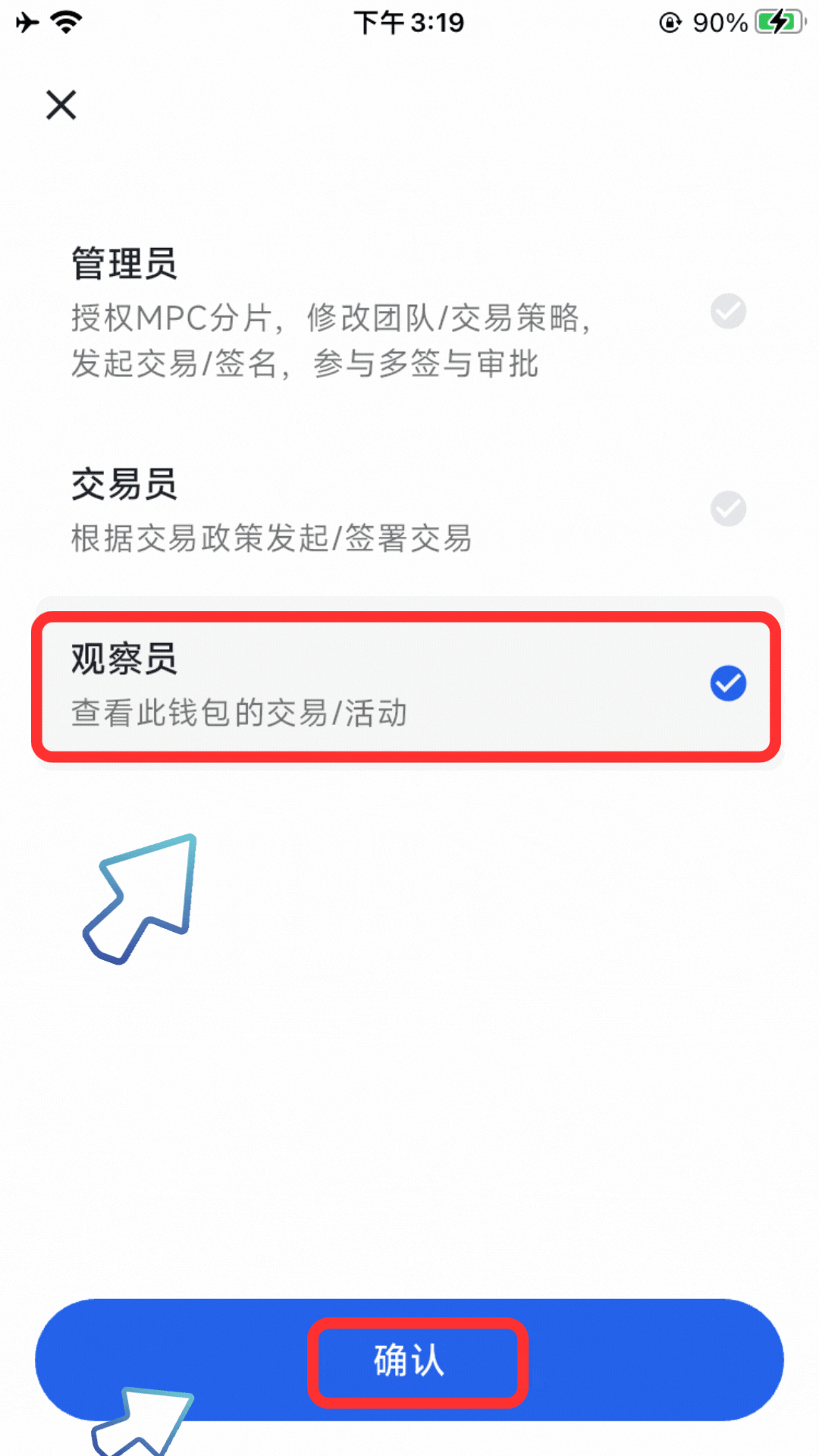This screenshot has height=1456, width=819.
Task: Close the role selection screen
Action: coord(61,105)
